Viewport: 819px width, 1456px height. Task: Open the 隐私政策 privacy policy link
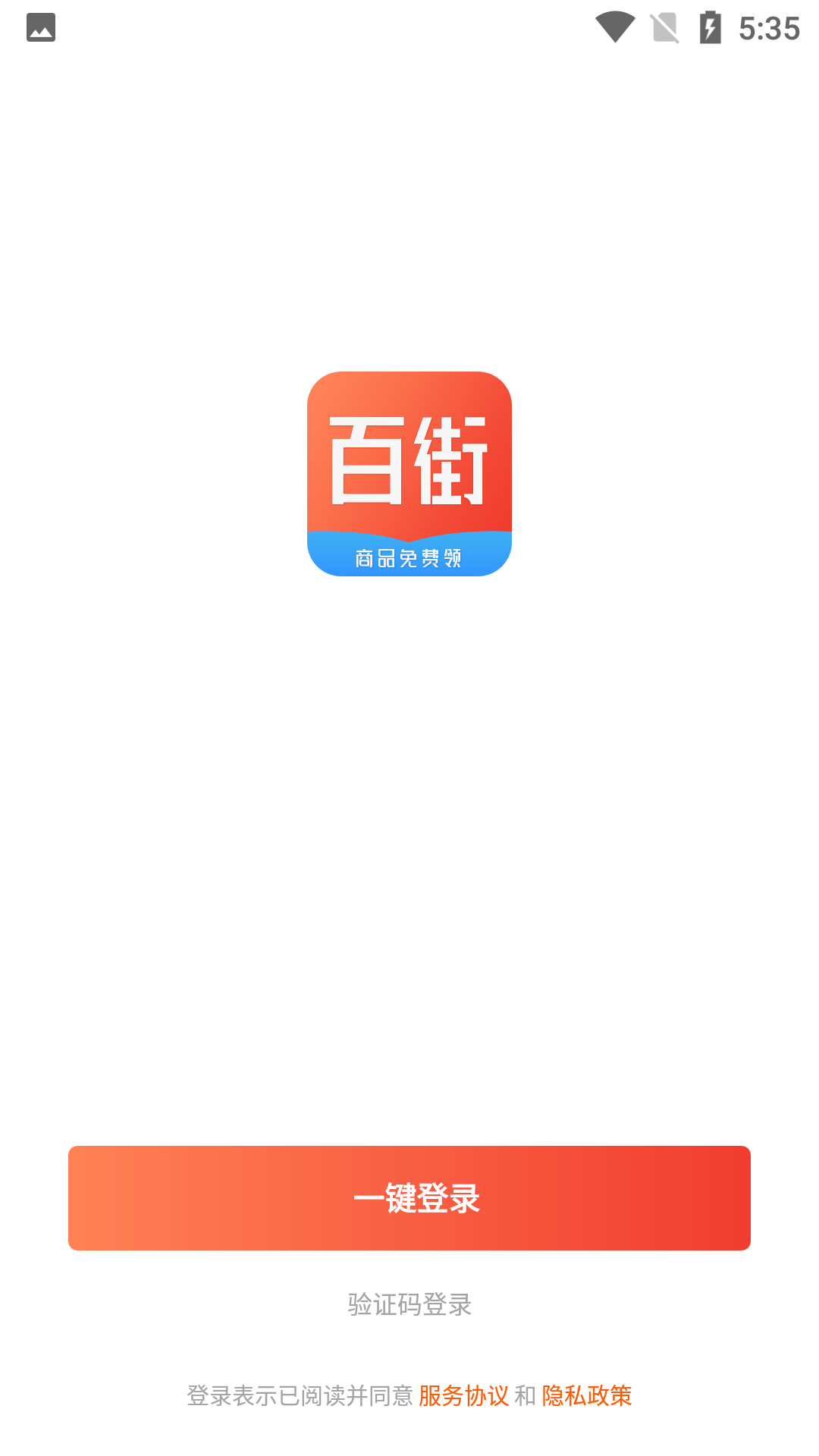point(586,1395)
